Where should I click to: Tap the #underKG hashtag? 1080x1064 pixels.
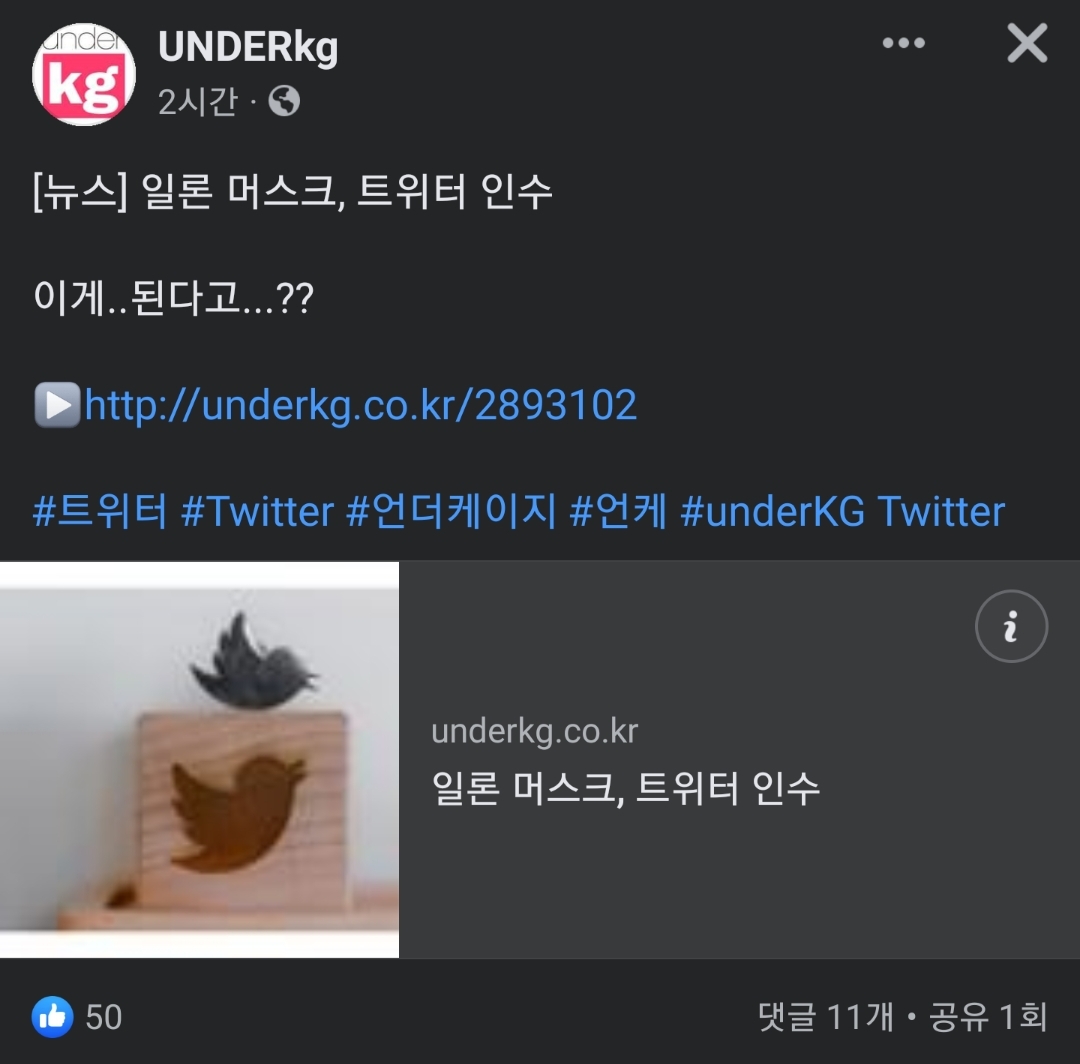[772, 512]
